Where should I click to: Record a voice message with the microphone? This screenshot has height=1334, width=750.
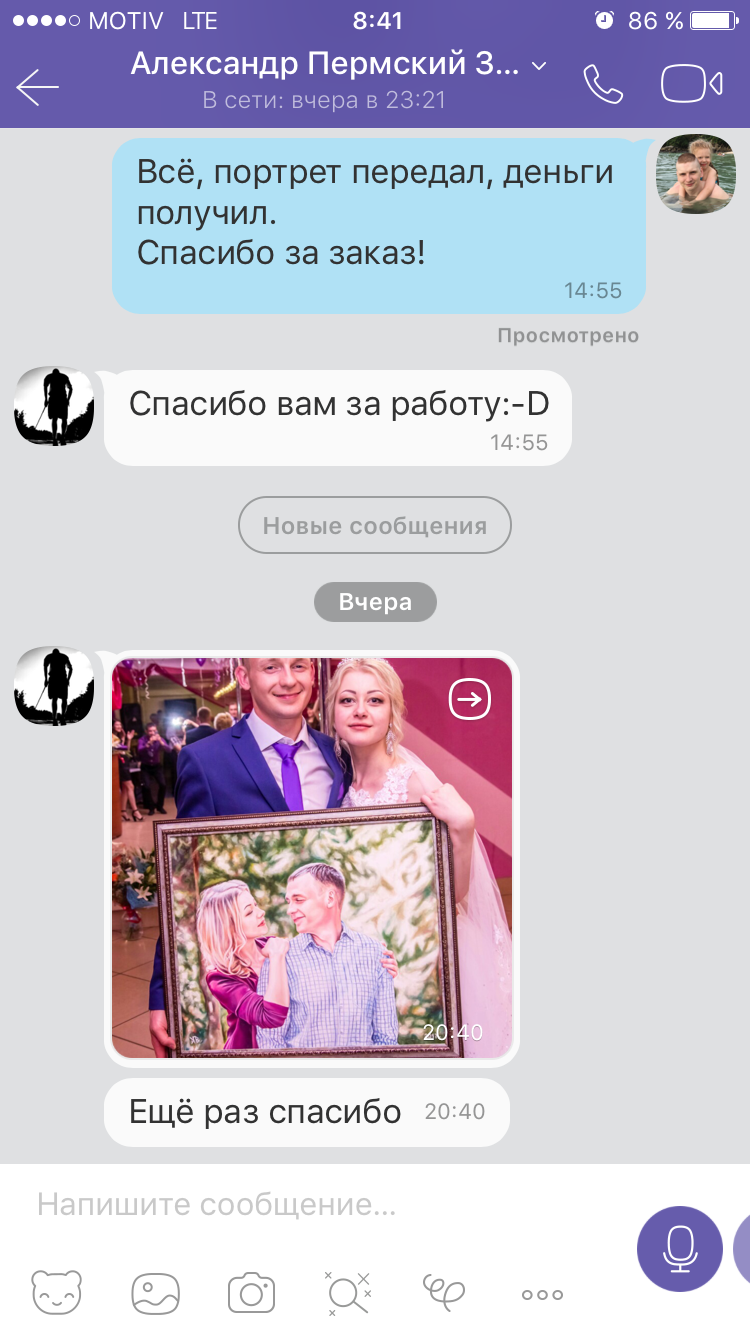coord(679,1249)
